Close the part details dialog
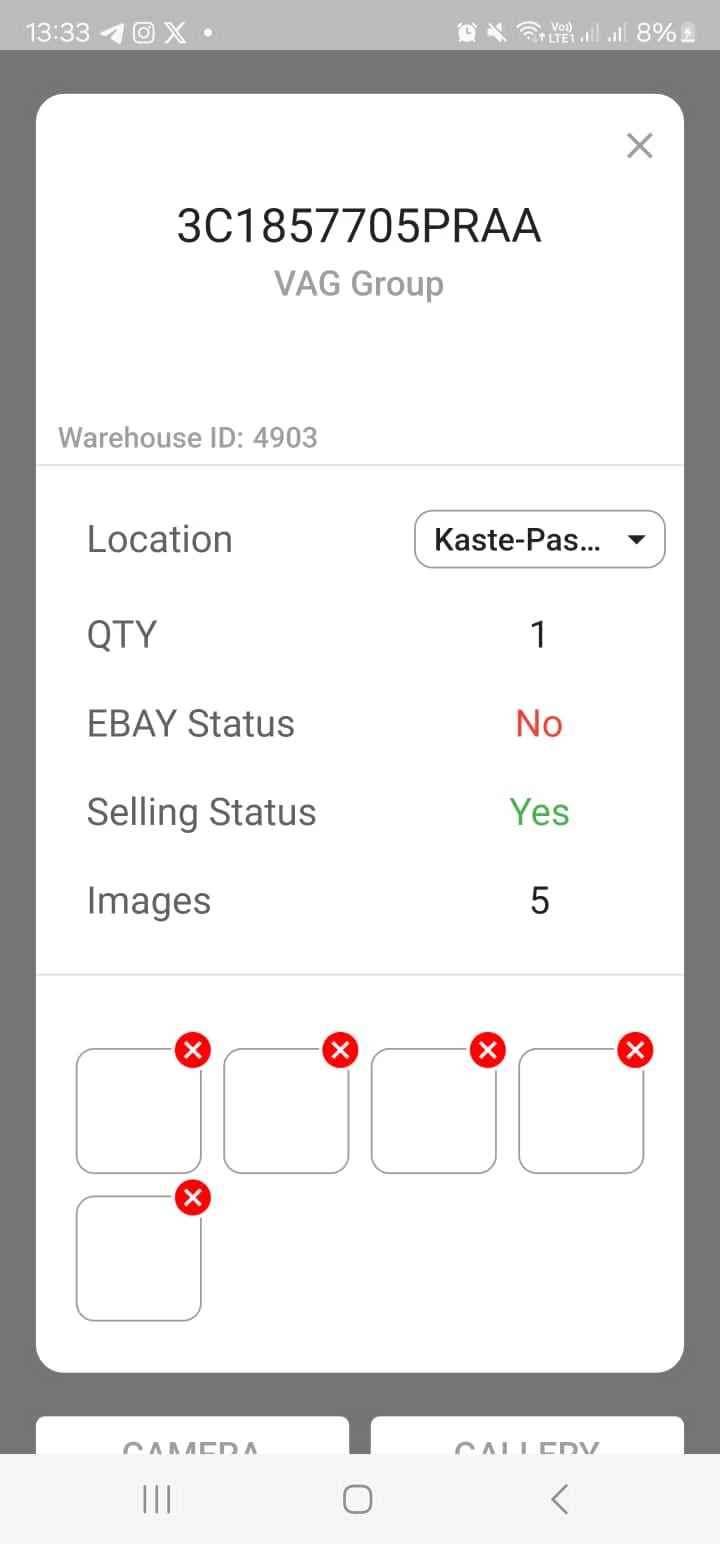The width and height of the screenshot is (720, 1544). 639,146
